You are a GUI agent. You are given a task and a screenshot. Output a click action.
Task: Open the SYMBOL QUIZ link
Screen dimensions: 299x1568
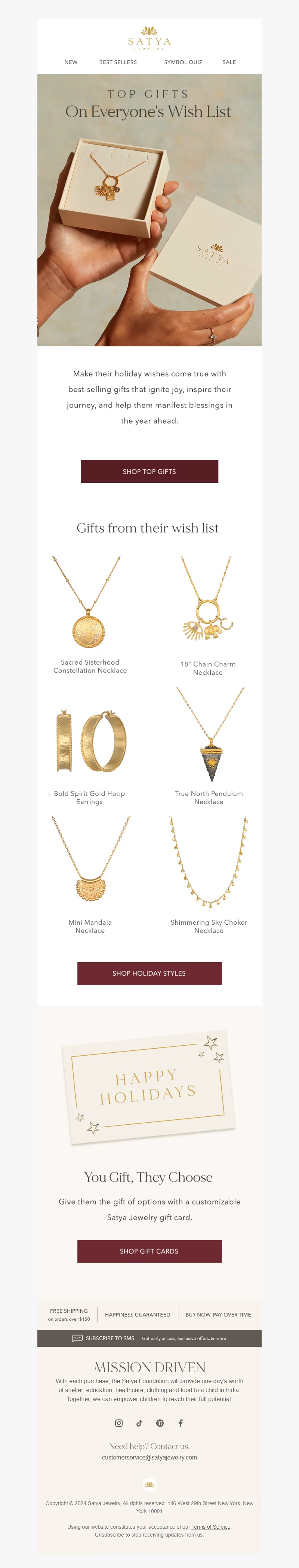[x=183, y=62]
